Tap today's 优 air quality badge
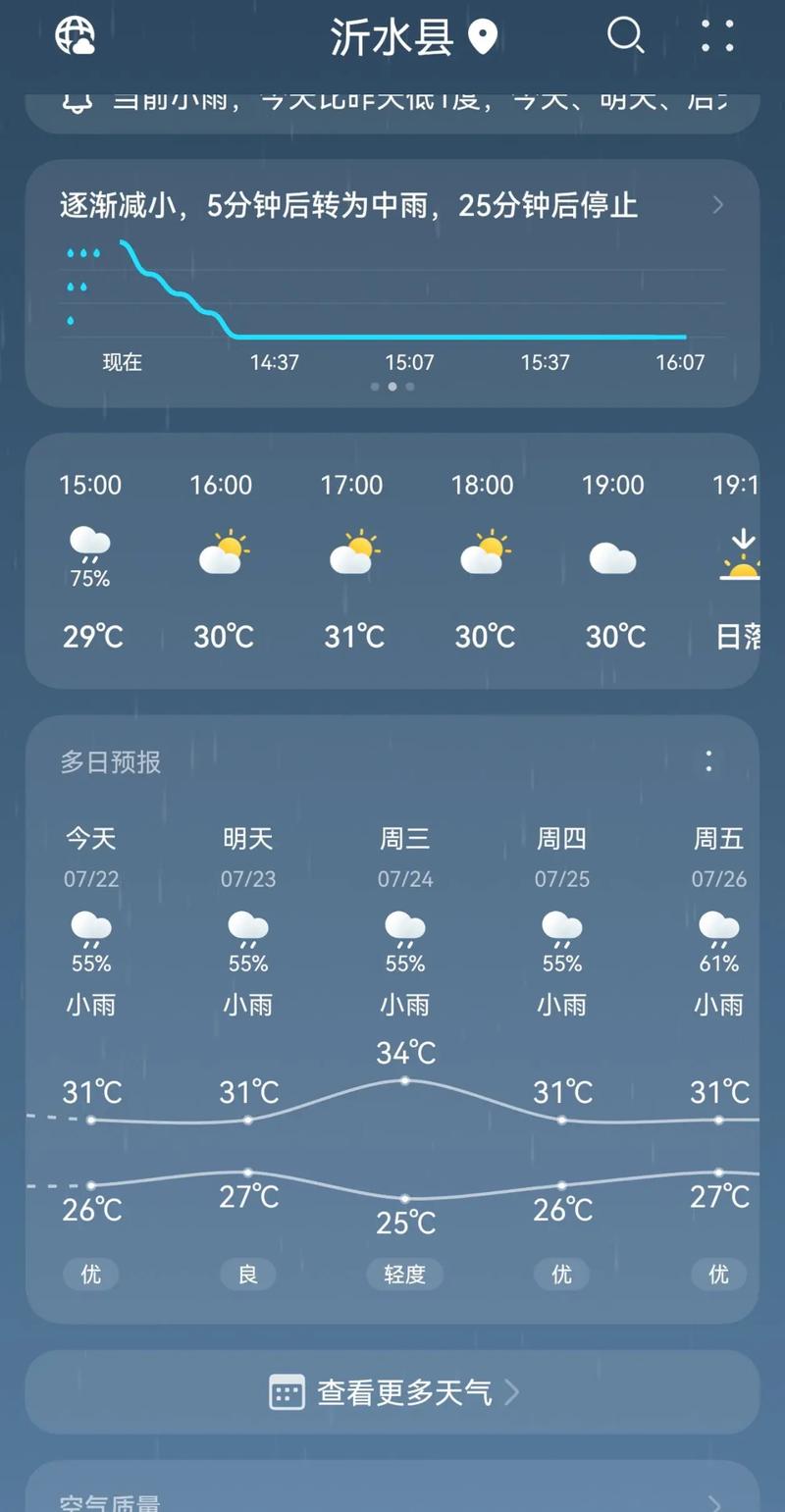 click(x=90, y=1274)
